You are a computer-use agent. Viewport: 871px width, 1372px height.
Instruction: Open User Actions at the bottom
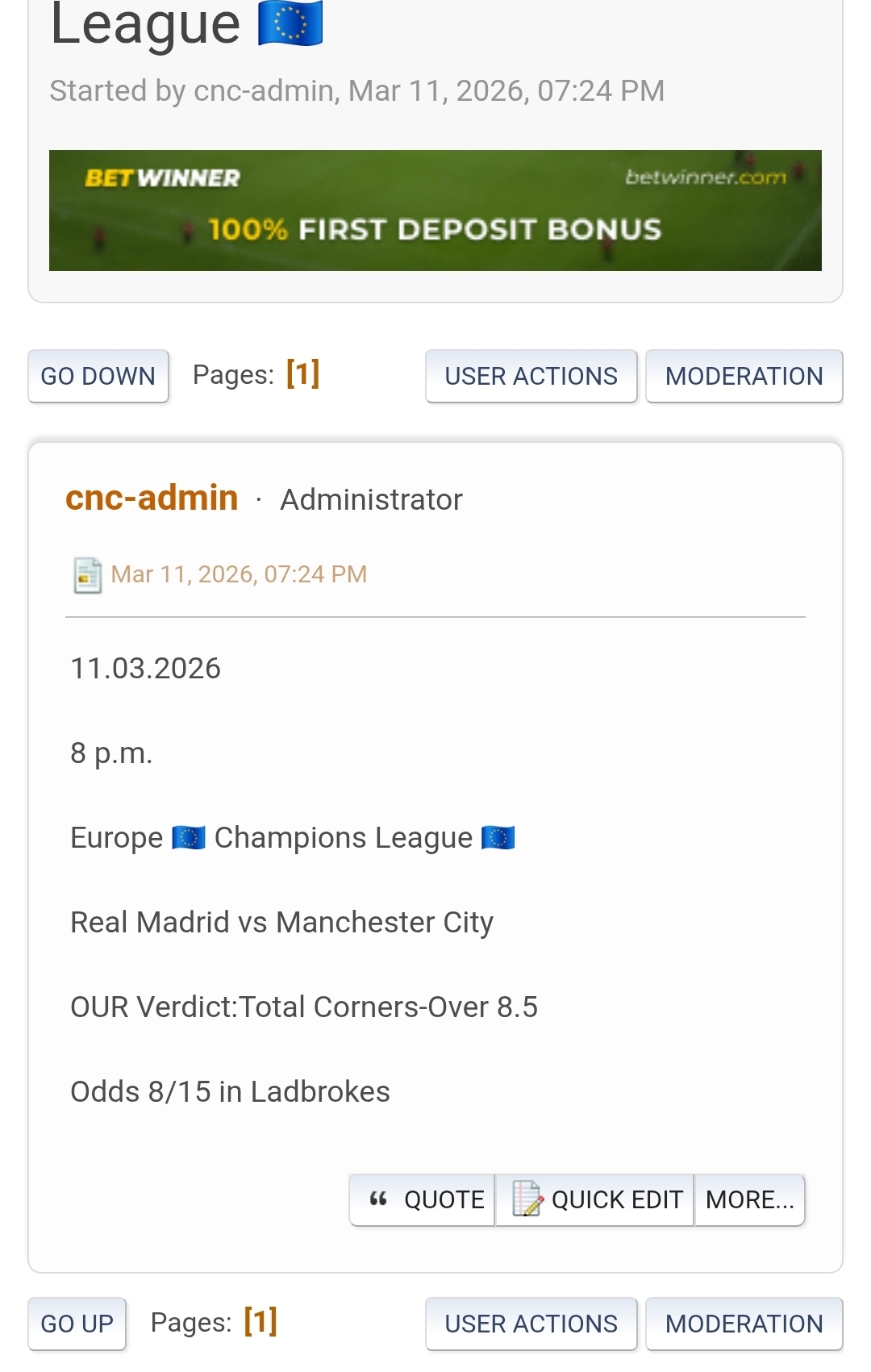531,1324
